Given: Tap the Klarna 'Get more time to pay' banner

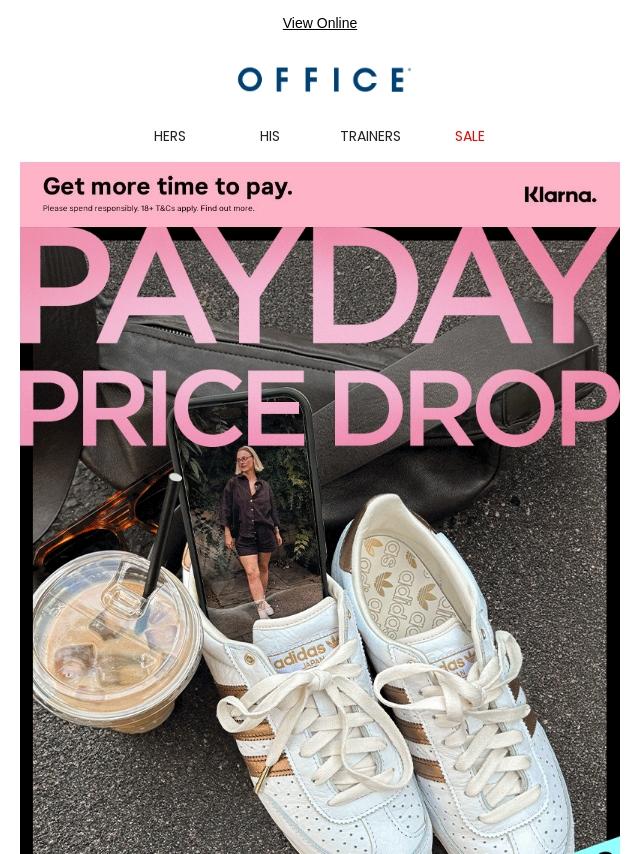Looking at the screenshot, I should click(320, 194).
